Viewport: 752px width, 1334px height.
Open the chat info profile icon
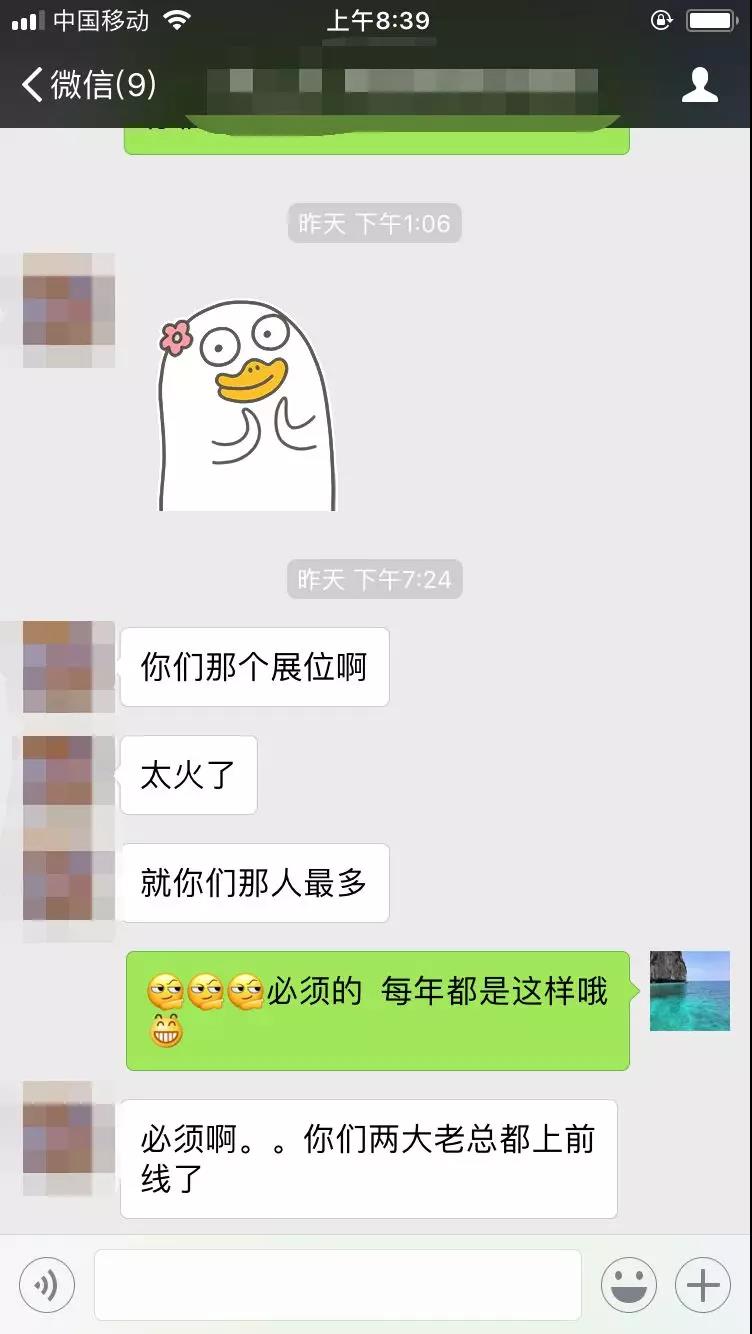699,85
